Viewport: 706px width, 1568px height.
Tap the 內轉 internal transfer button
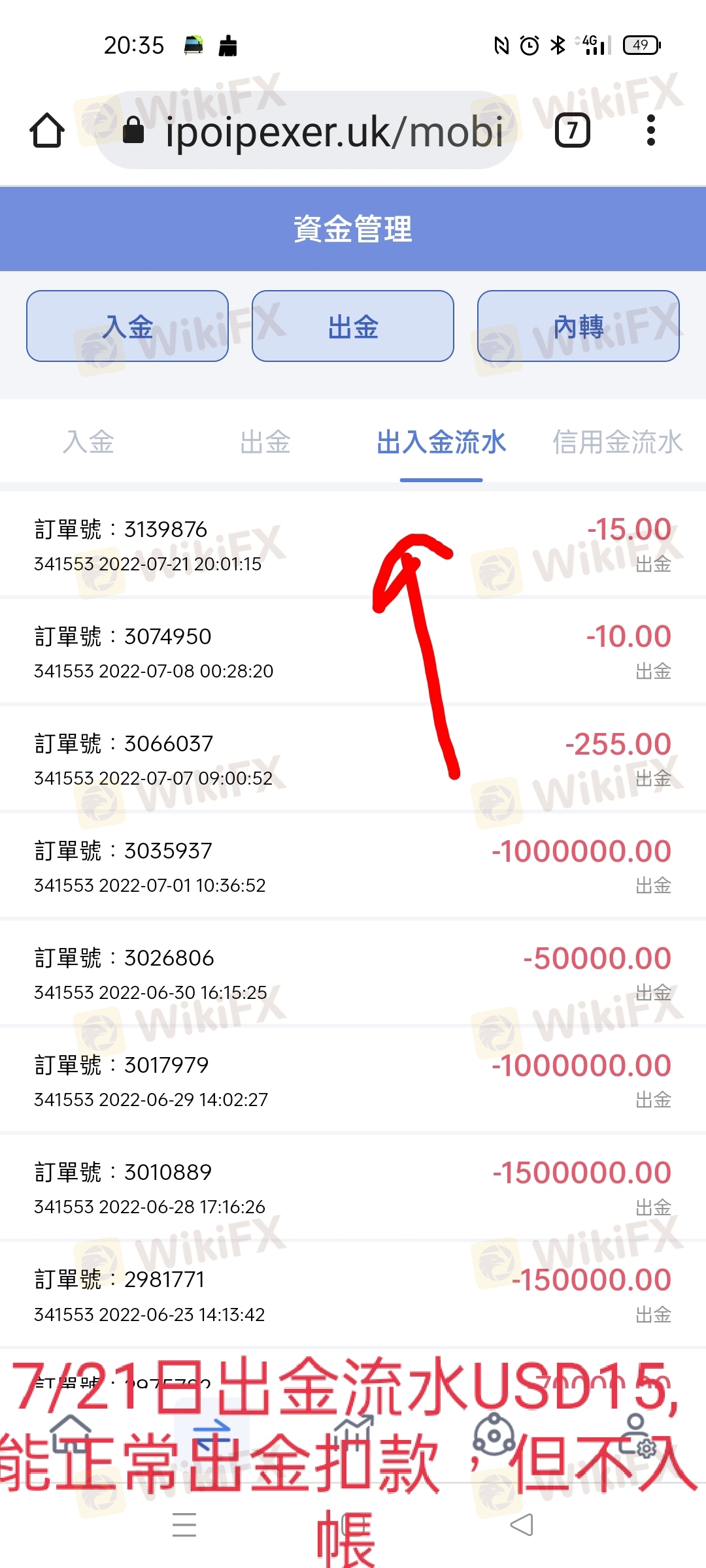(579, 326)
